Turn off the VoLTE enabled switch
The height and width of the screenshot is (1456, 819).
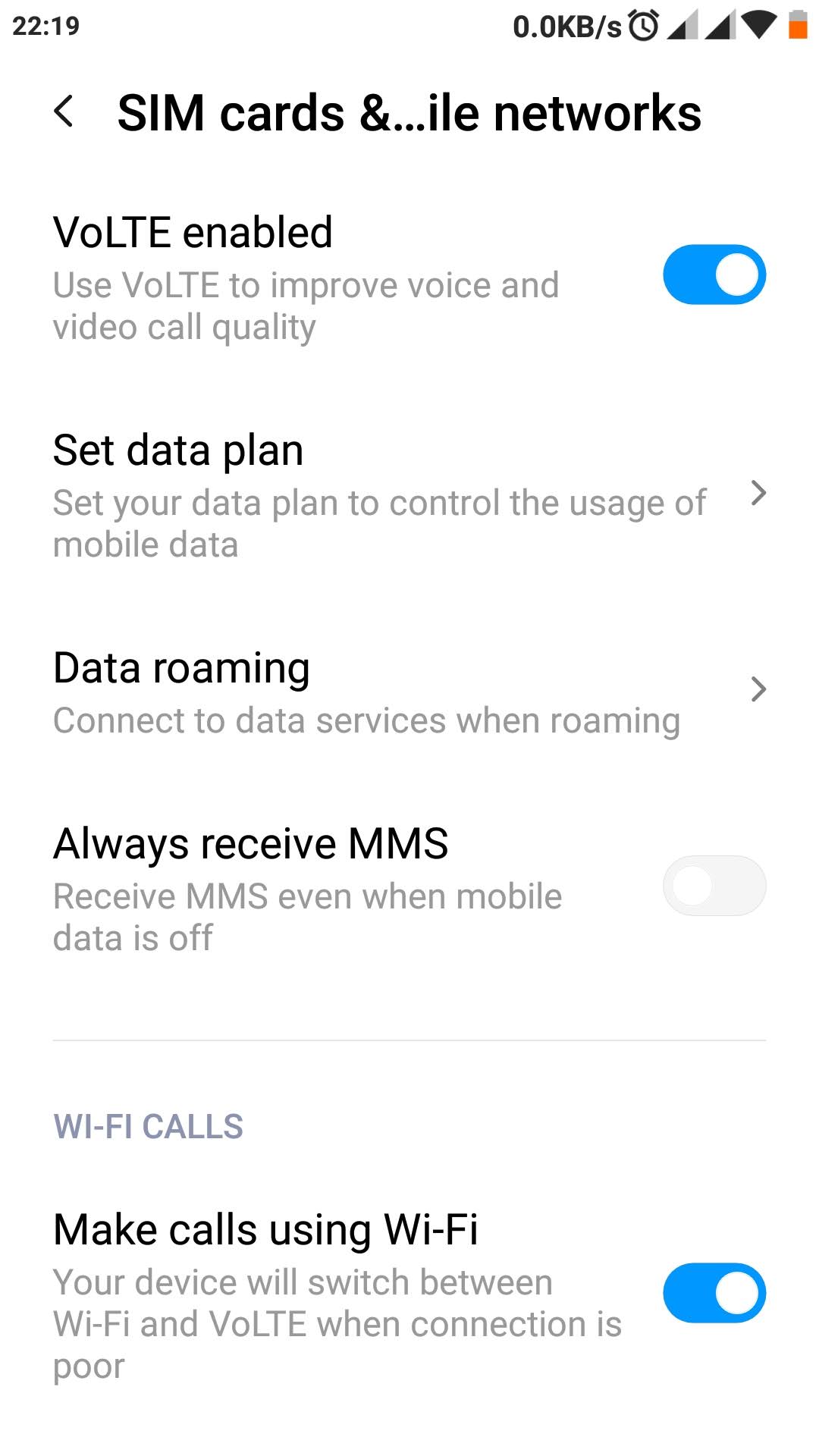tap(714, 275)
